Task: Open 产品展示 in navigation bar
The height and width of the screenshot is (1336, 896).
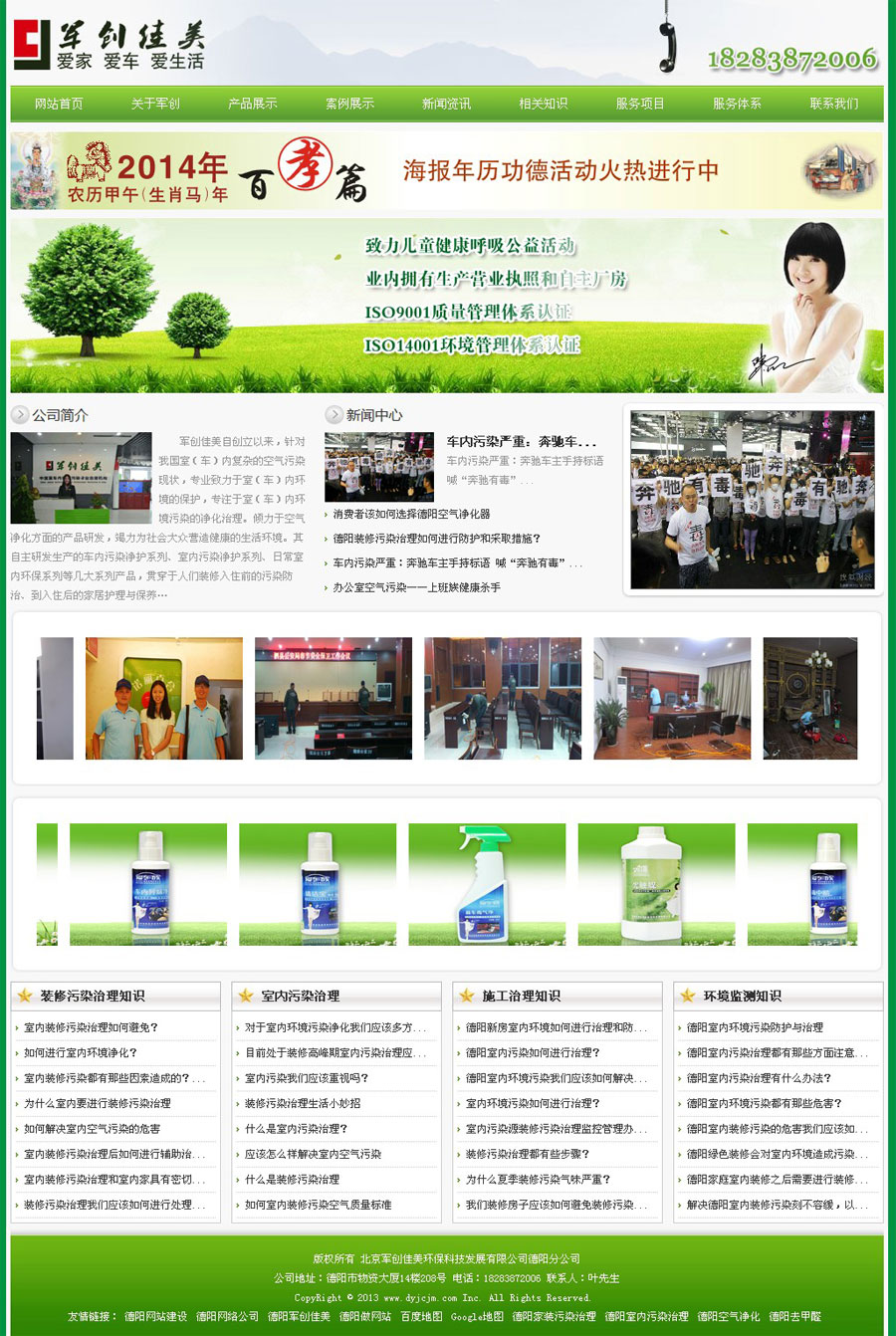Action: [252, 104]
